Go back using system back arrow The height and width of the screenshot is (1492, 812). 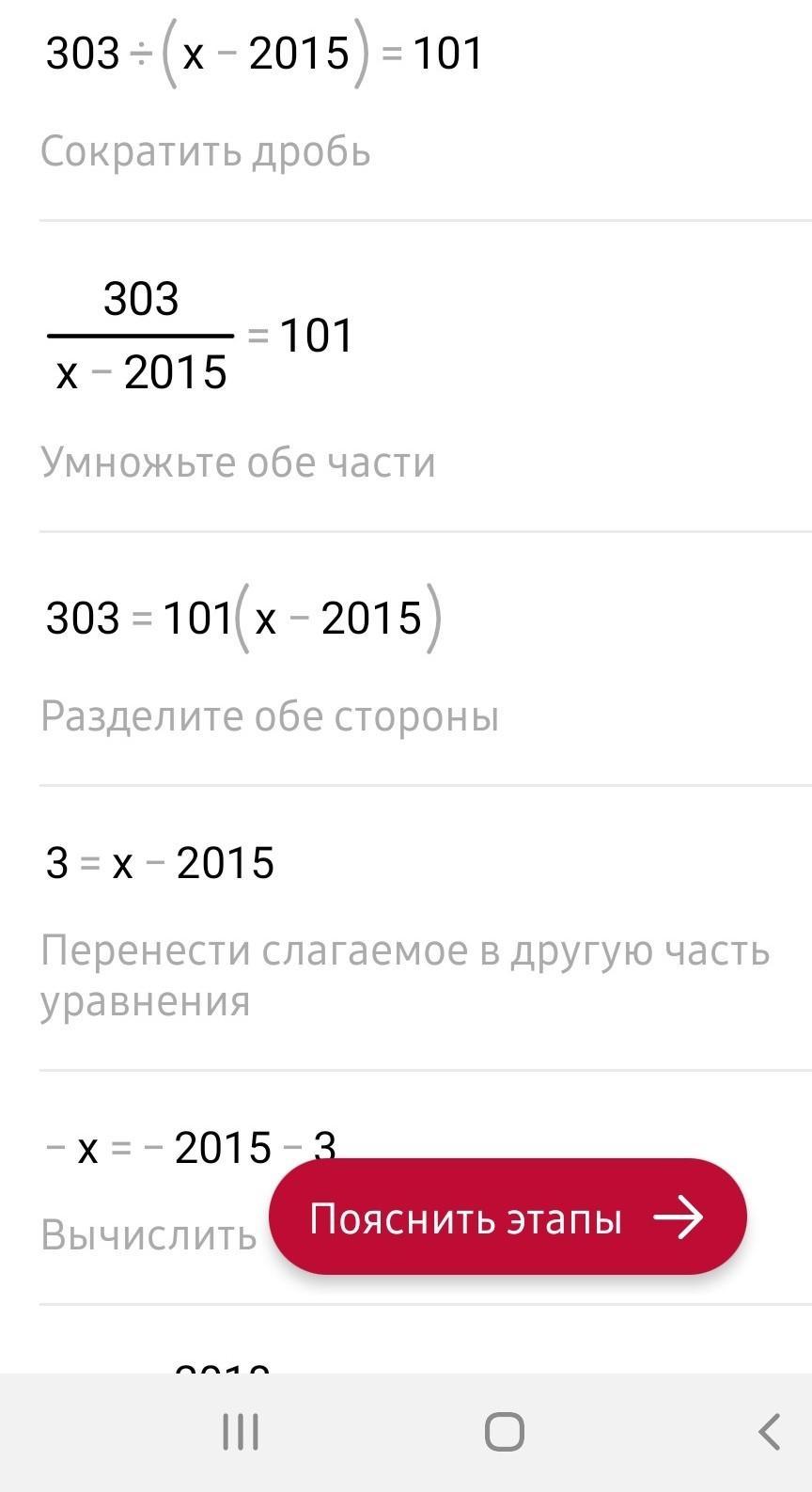pyautogui.click(x=769, y=1433)
